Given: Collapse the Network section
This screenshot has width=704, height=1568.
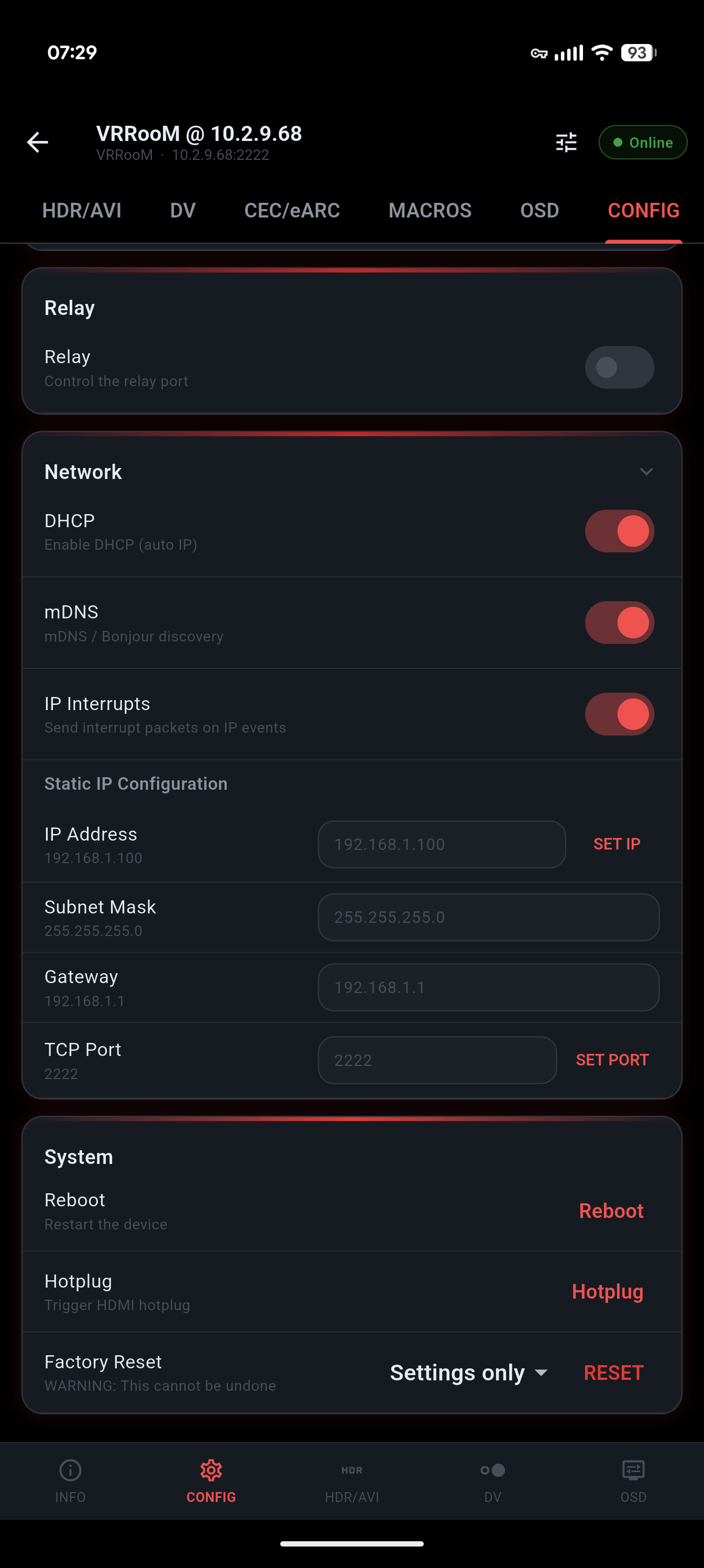Looking at the screenshot, I should tap(647, 471).
